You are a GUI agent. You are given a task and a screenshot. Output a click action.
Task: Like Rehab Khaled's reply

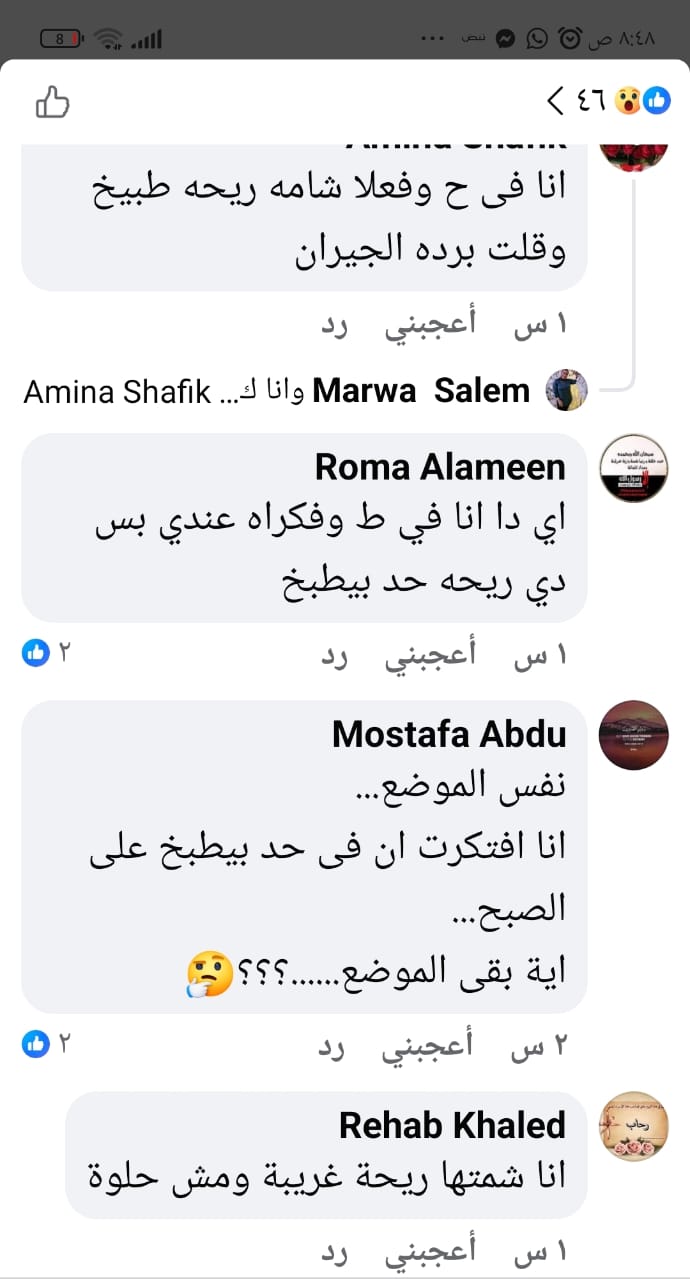point(431,1251)
